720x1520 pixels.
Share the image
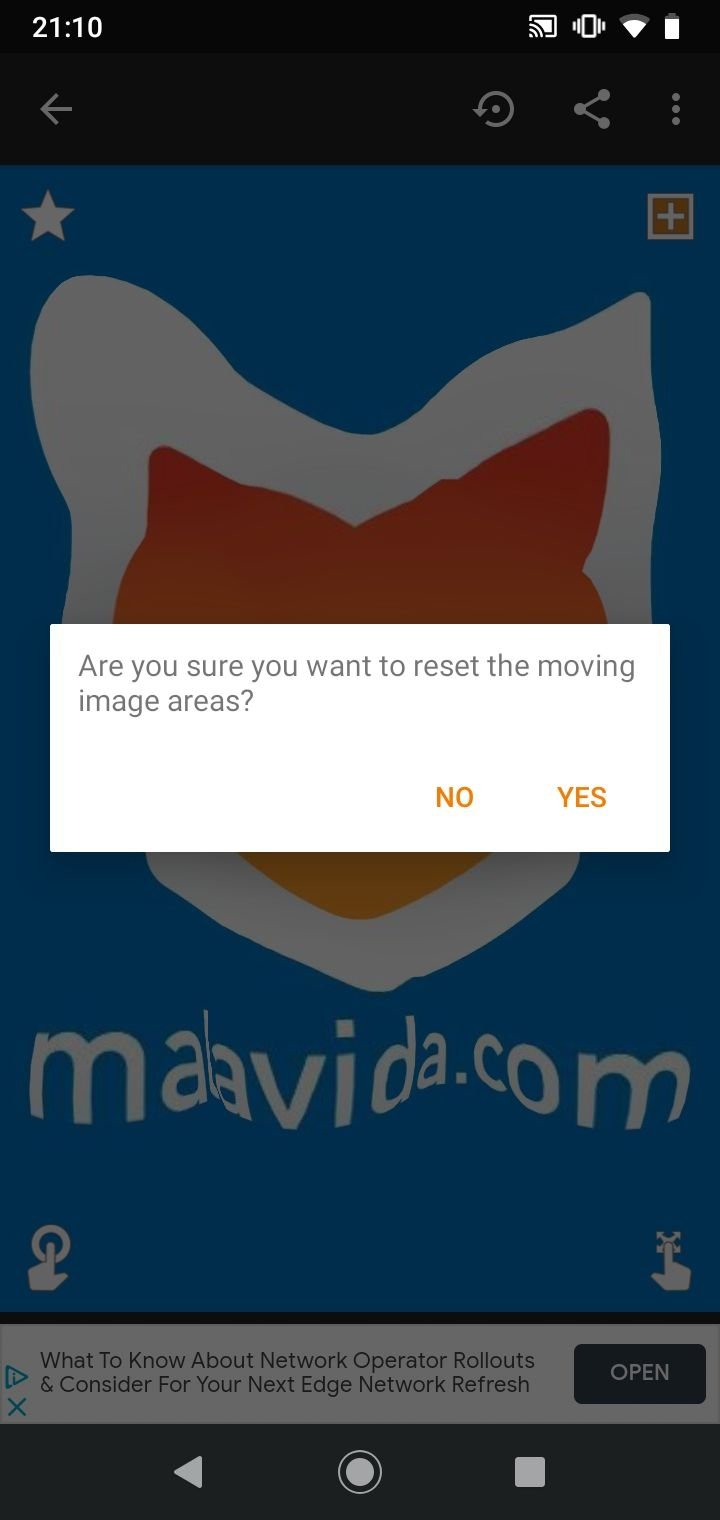pos(592,110)
